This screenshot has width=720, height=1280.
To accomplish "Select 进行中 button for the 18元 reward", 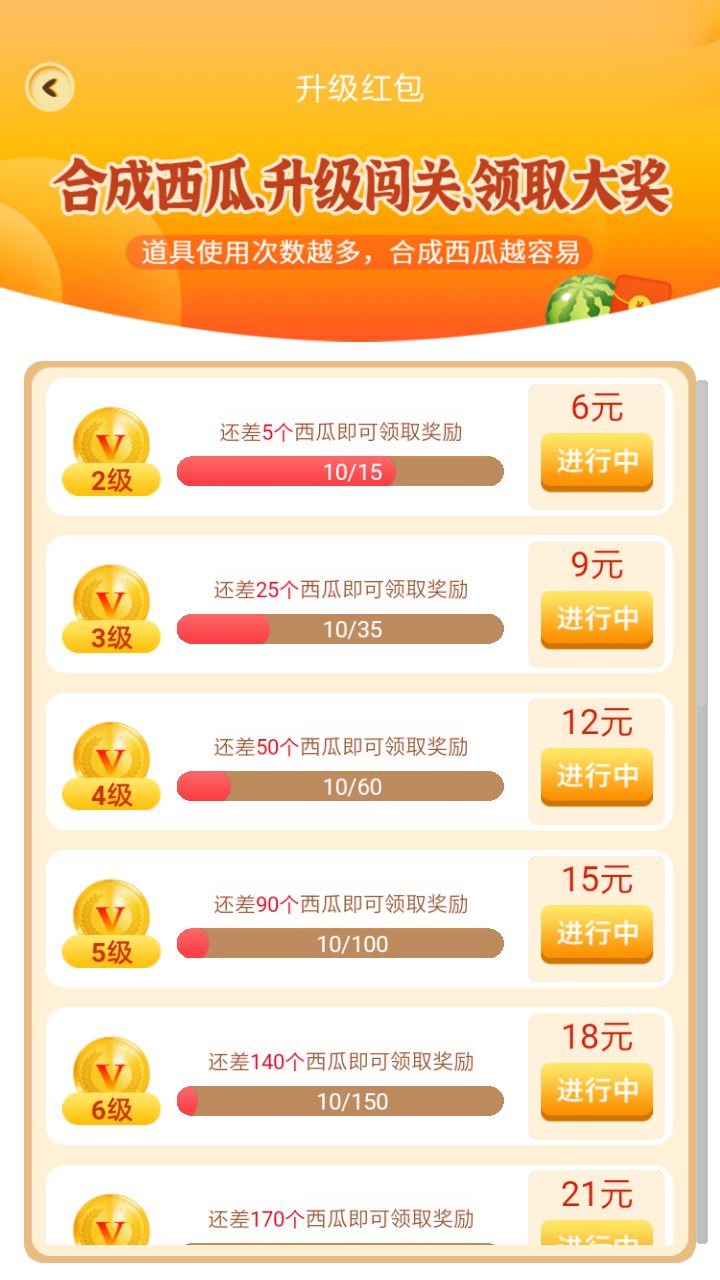I will pos(597,1091).
